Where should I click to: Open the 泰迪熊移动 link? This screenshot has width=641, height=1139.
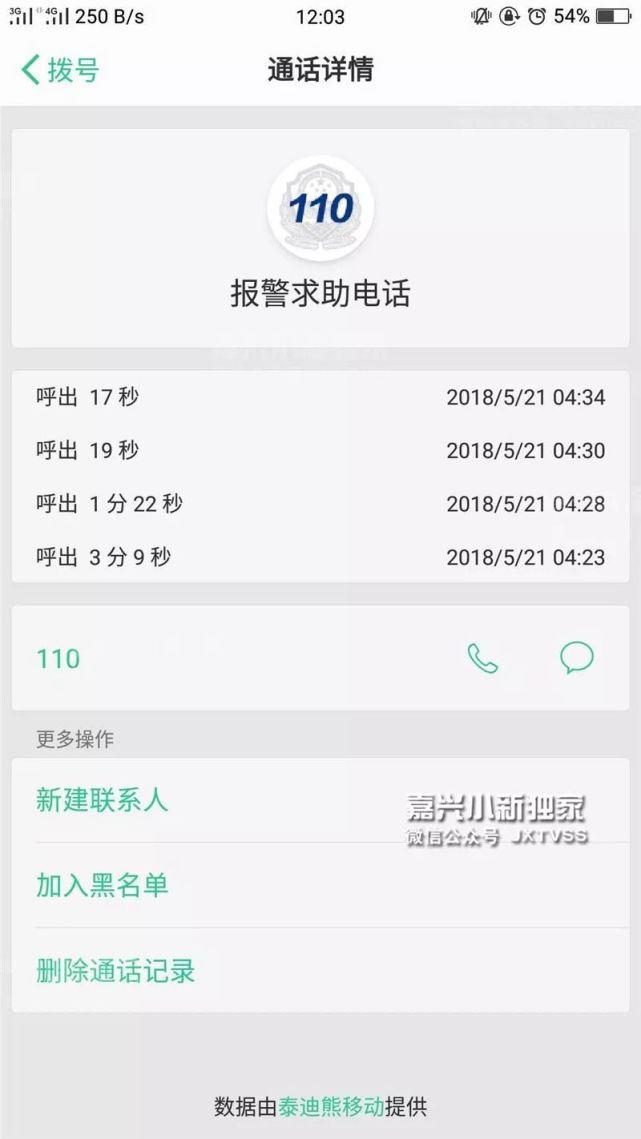point(331,1106)
